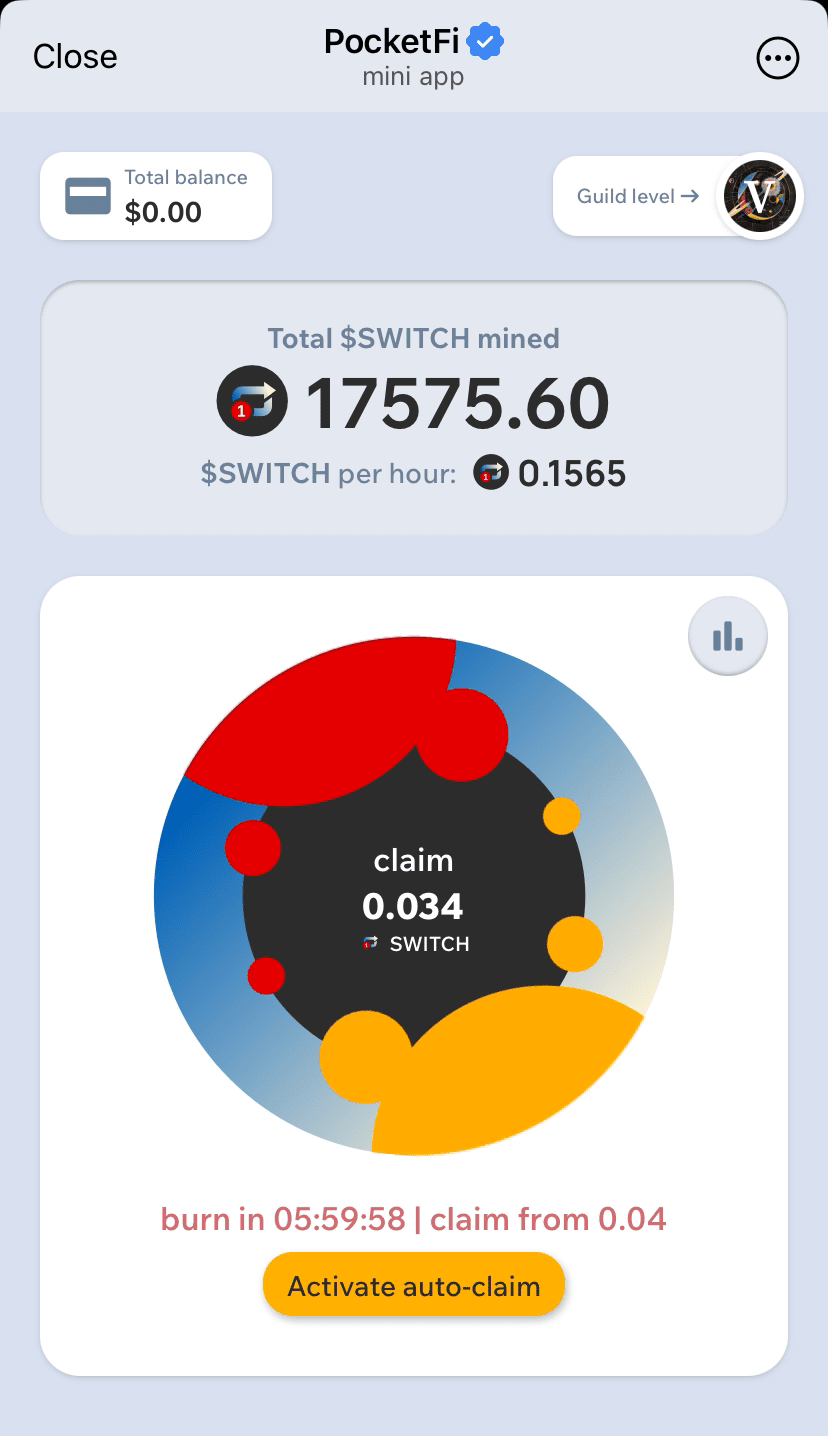
Task: Expand the Total balance card
Action: click(155, 196)
